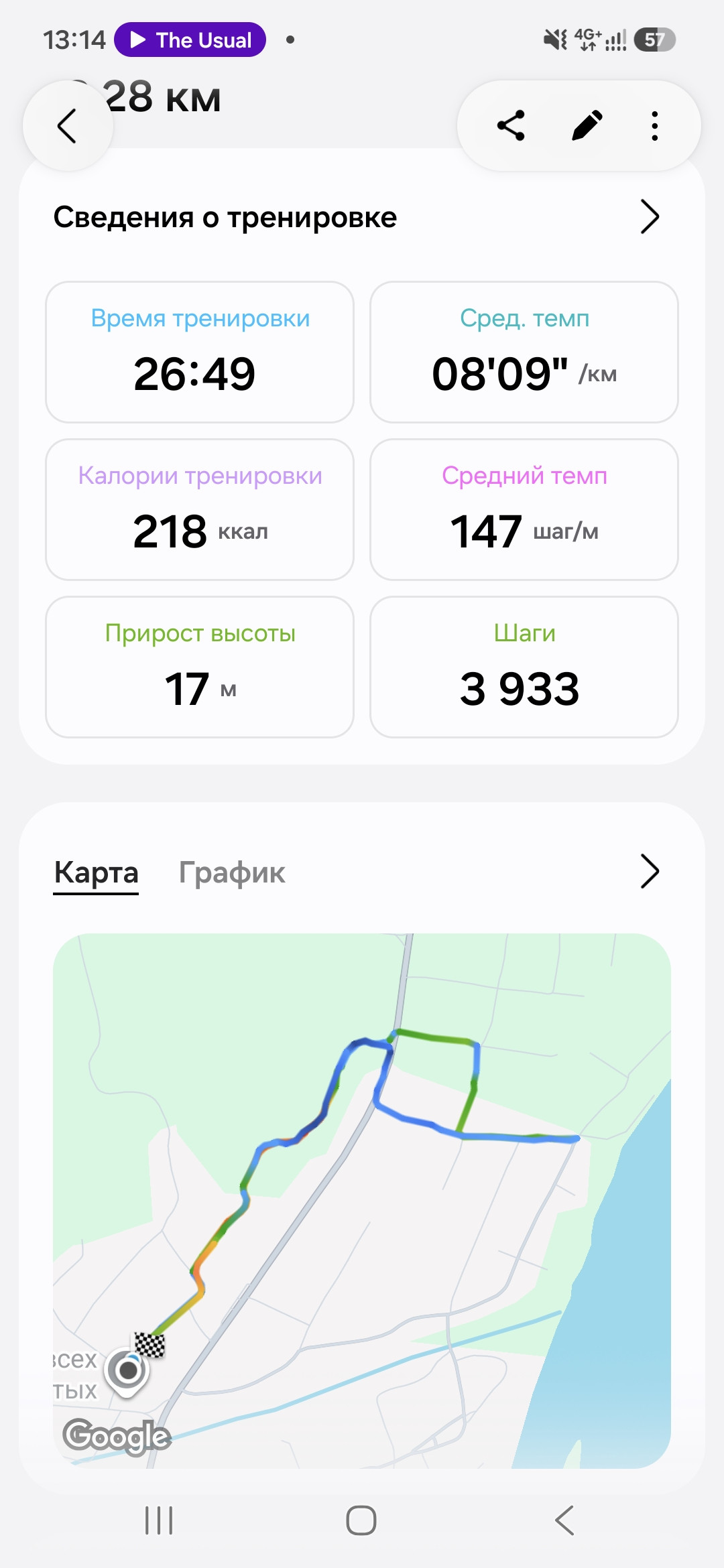Screen dimensions: 724x1568
Task: Share this workout
Action: click(x=511, y=126)
